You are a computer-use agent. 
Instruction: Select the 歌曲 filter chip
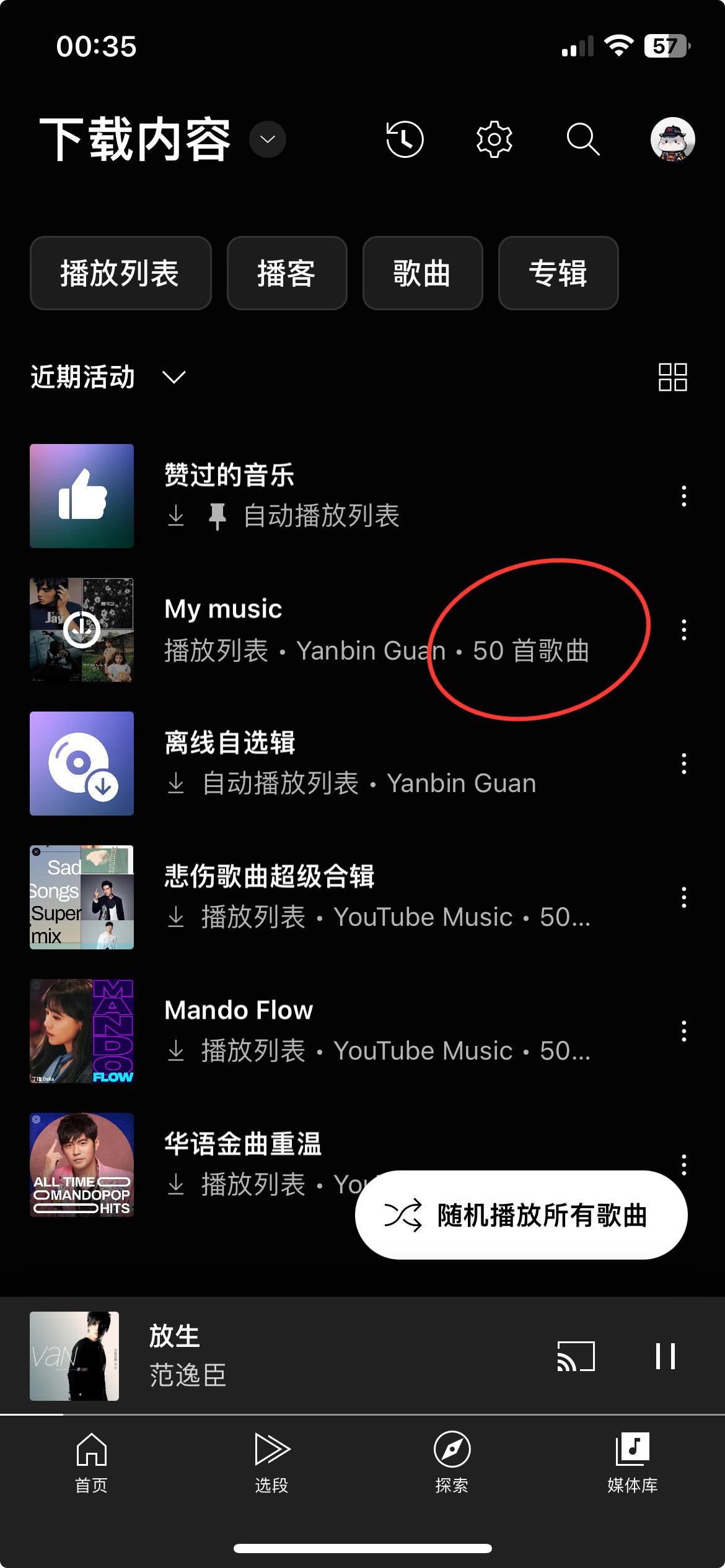click(422, 273)
